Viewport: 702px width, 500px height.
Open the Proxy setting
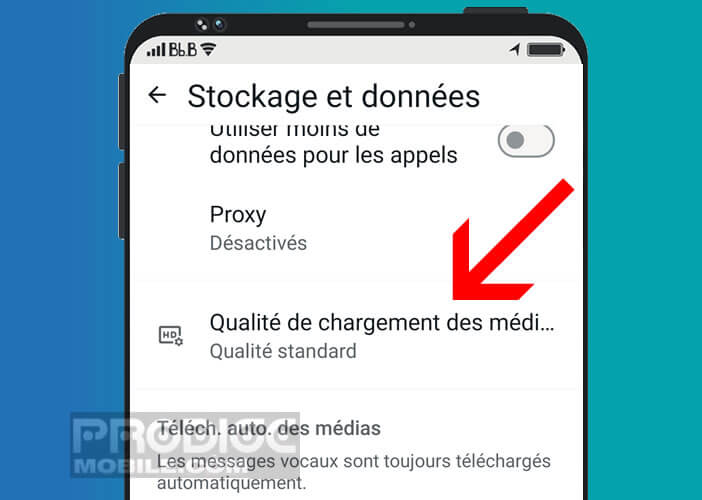point(258,227)
